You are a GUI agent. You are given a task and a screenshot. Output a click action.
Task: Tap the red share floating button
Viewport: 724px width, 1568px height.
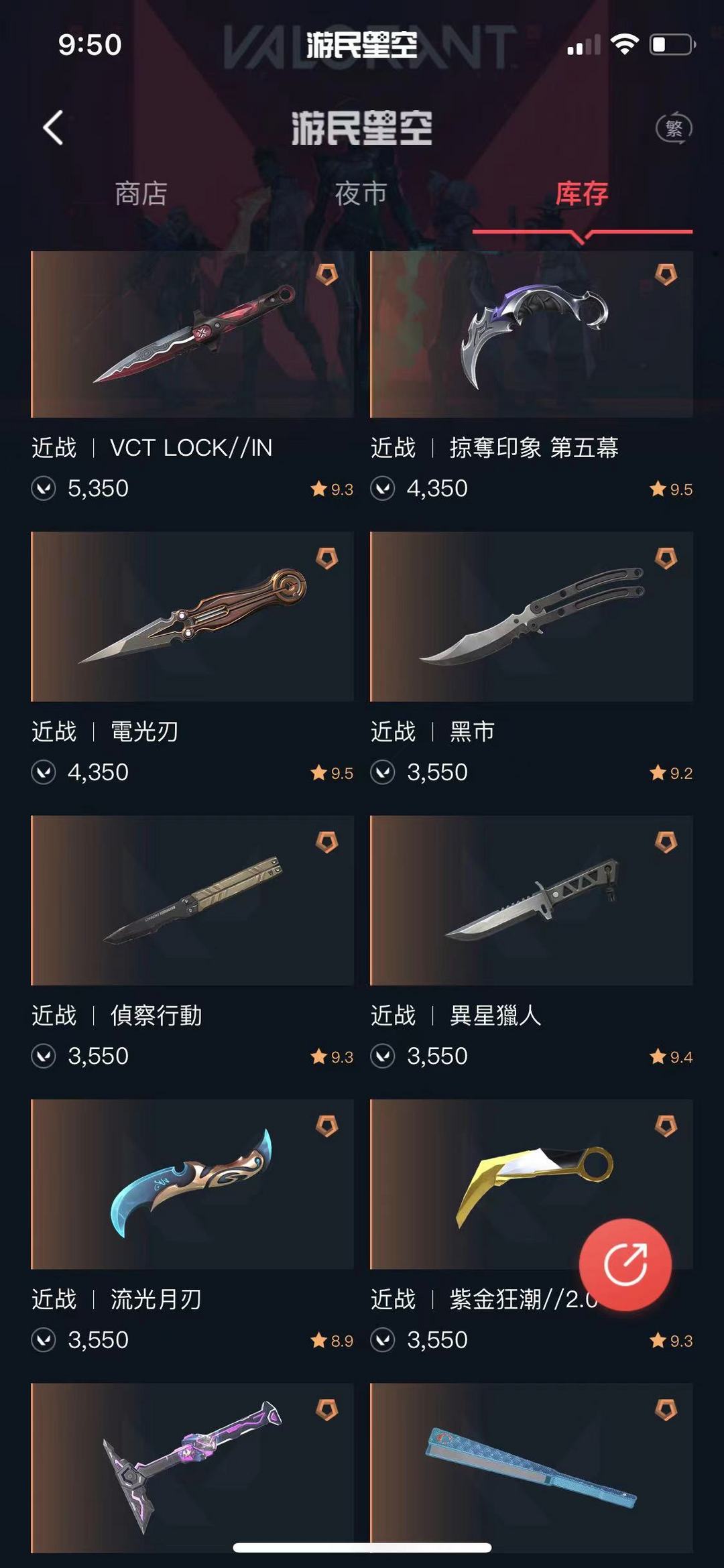[x=625, y=1264]
